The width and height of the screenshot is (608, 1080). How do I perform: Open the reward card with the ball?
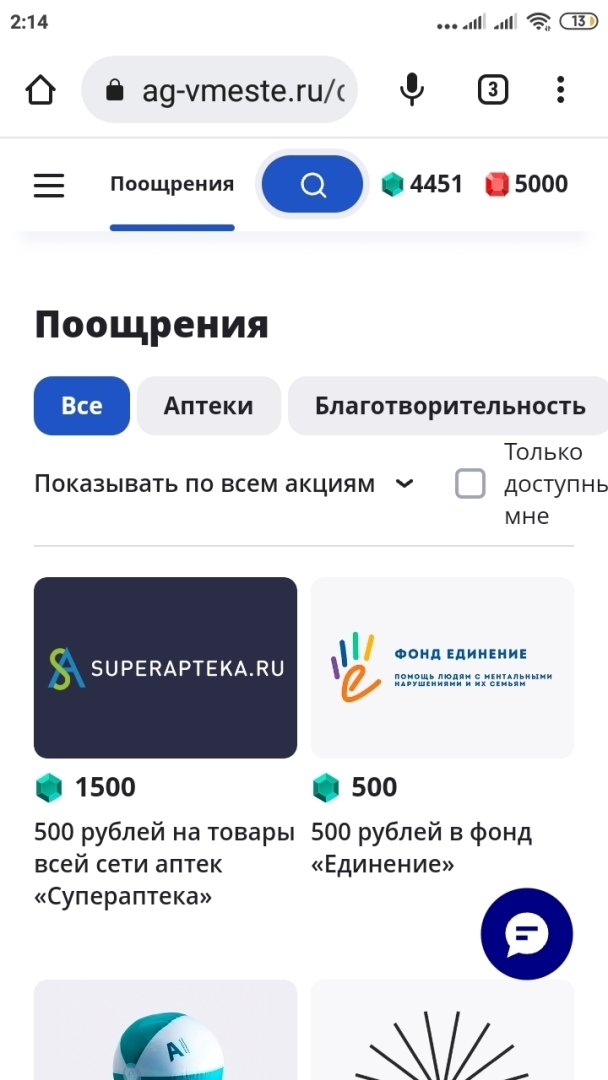[x=165, y=1030]
